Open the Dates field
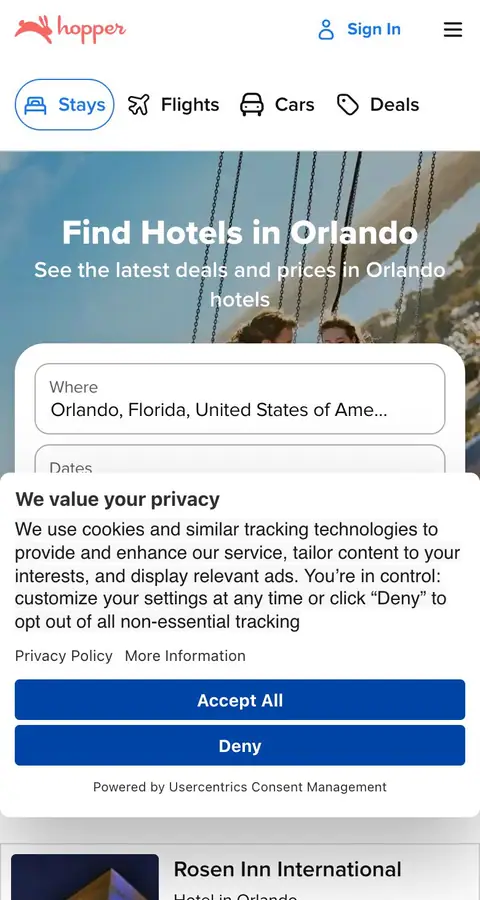The image size is (480, 900). (x=240, y=459)
